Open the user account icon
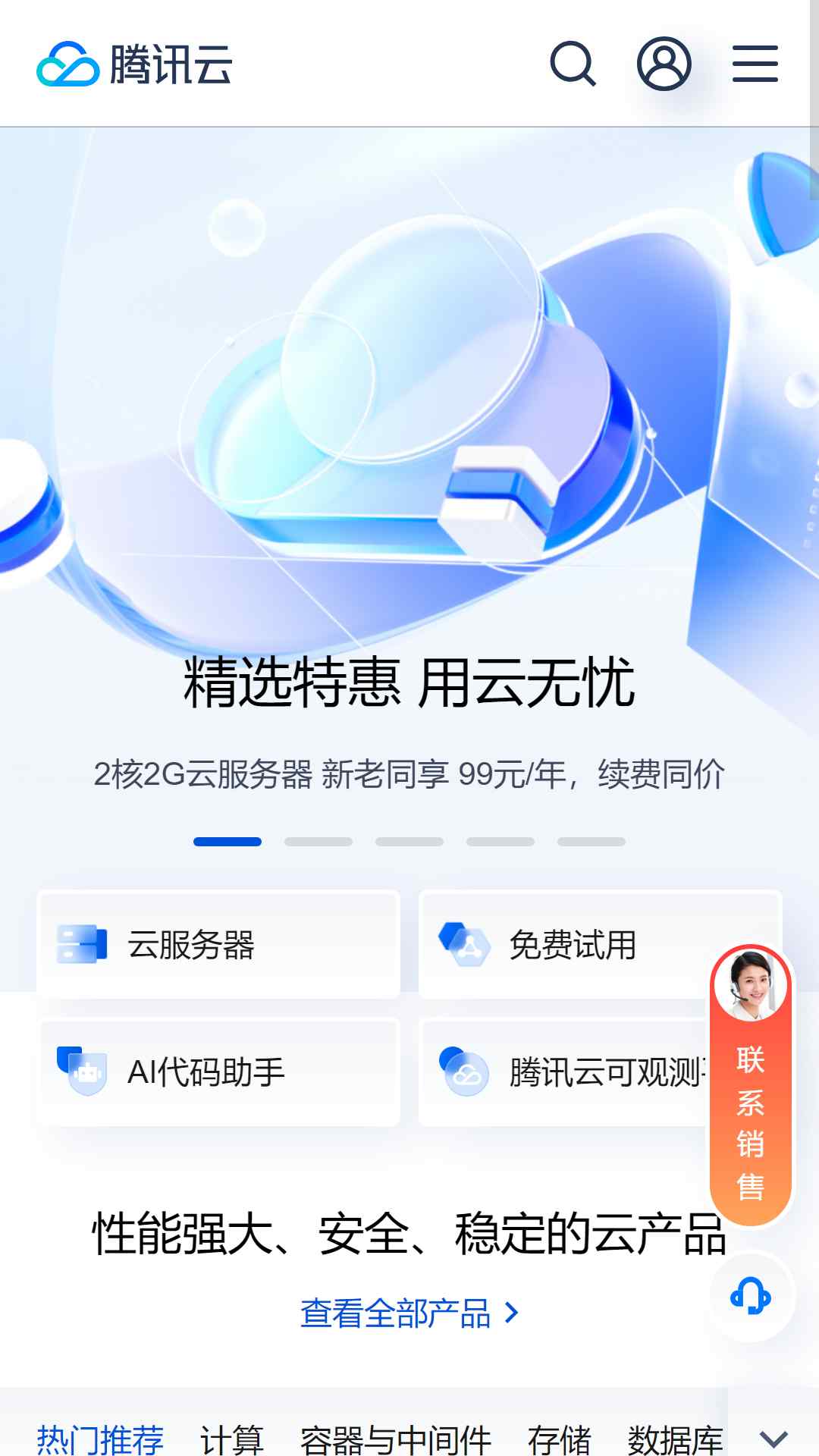 tap(664, 64)
